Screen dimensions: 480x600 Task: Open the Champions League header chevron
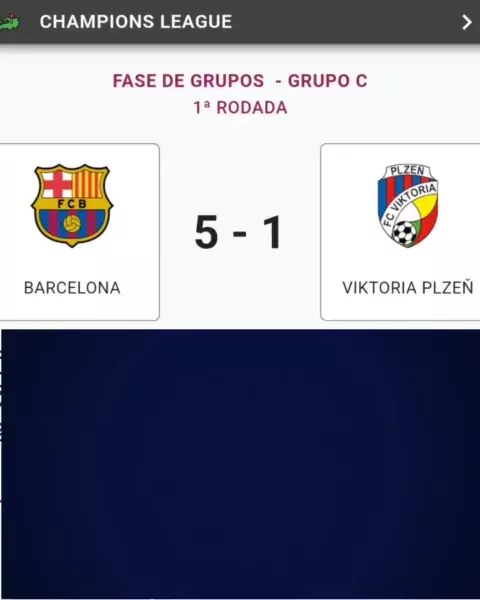467,22
